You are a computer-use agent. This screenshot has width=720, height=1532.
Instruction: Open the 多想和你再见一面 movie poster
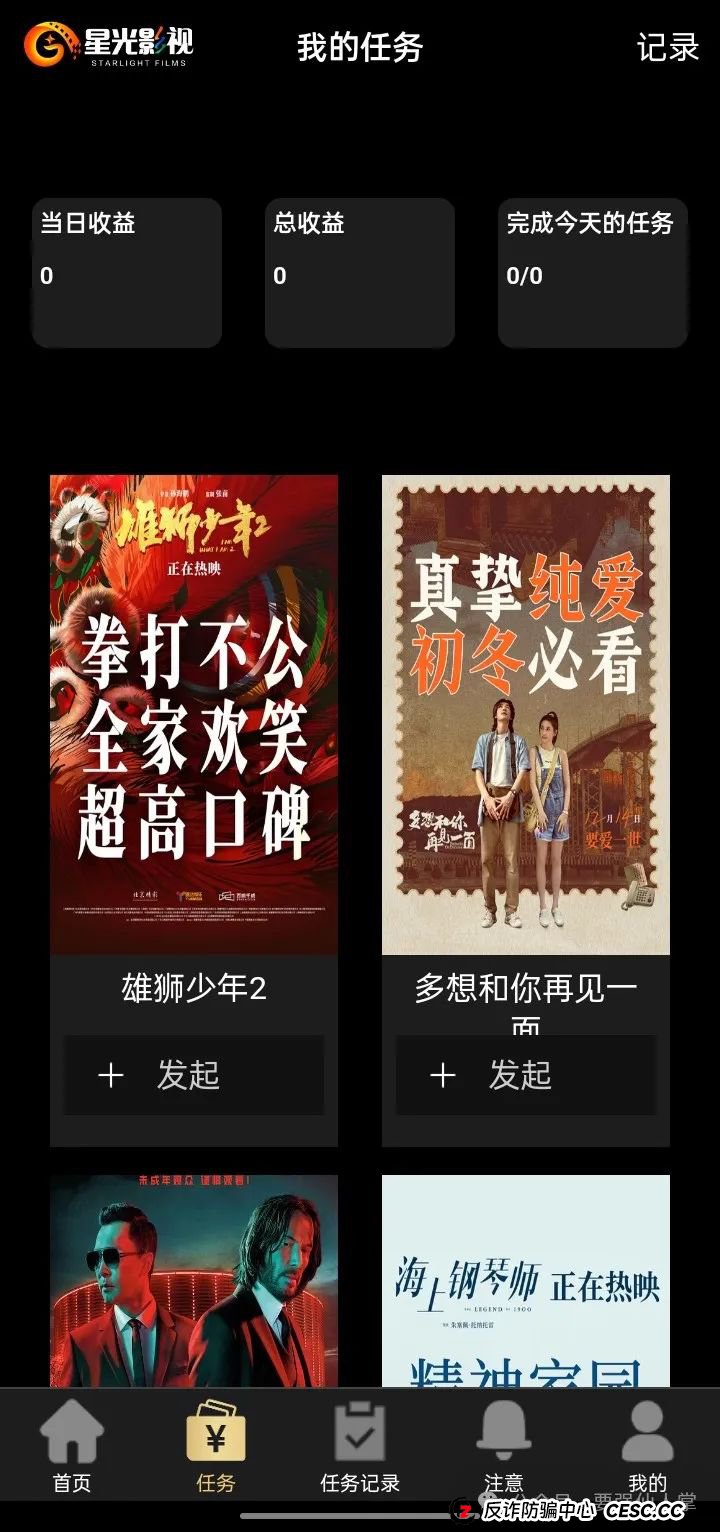(x=526, y=712)
